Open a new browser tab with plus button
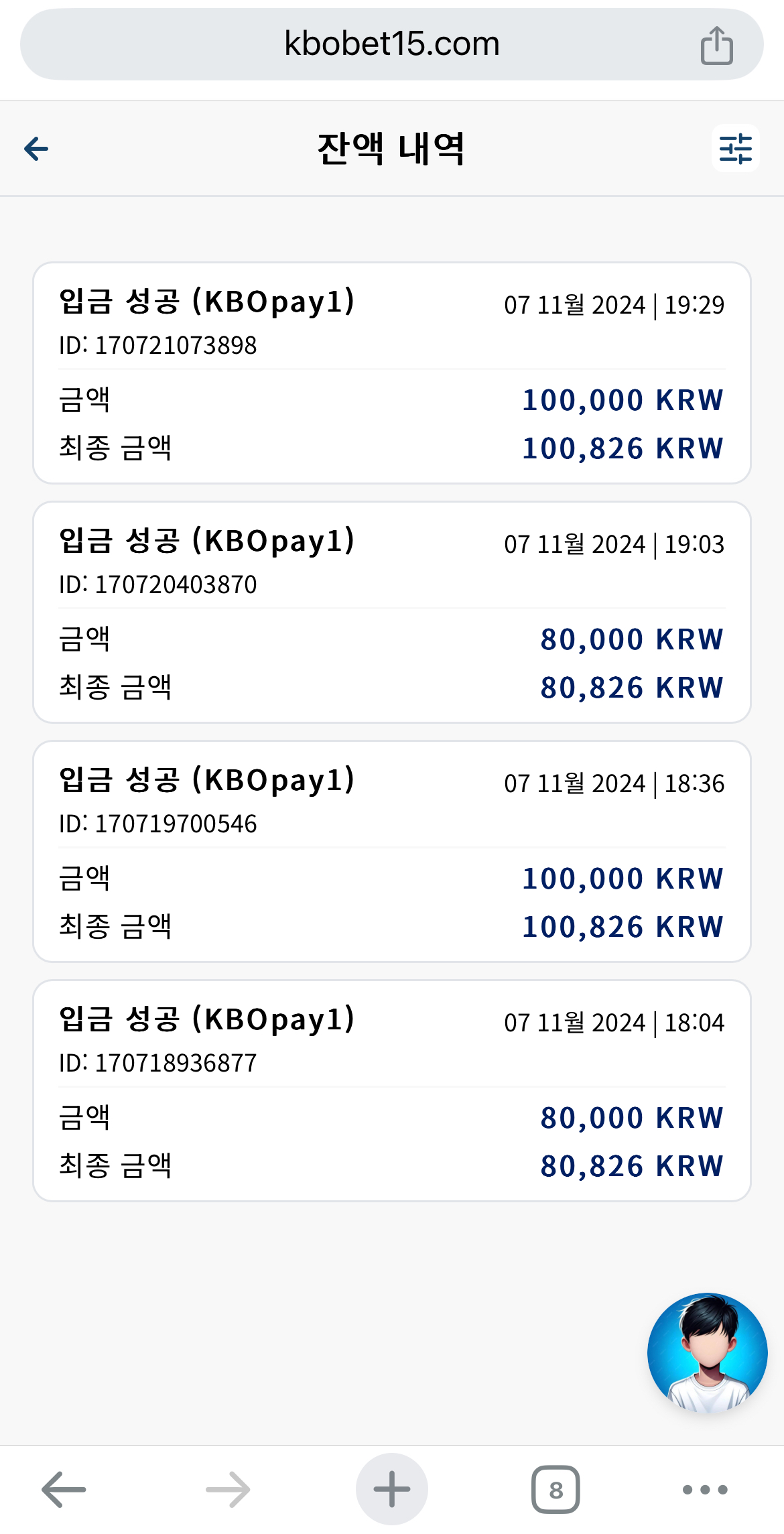Image resolution: width=784 pixels, height=1534 pixels. pyautogui.click(x=392, y=1489)
